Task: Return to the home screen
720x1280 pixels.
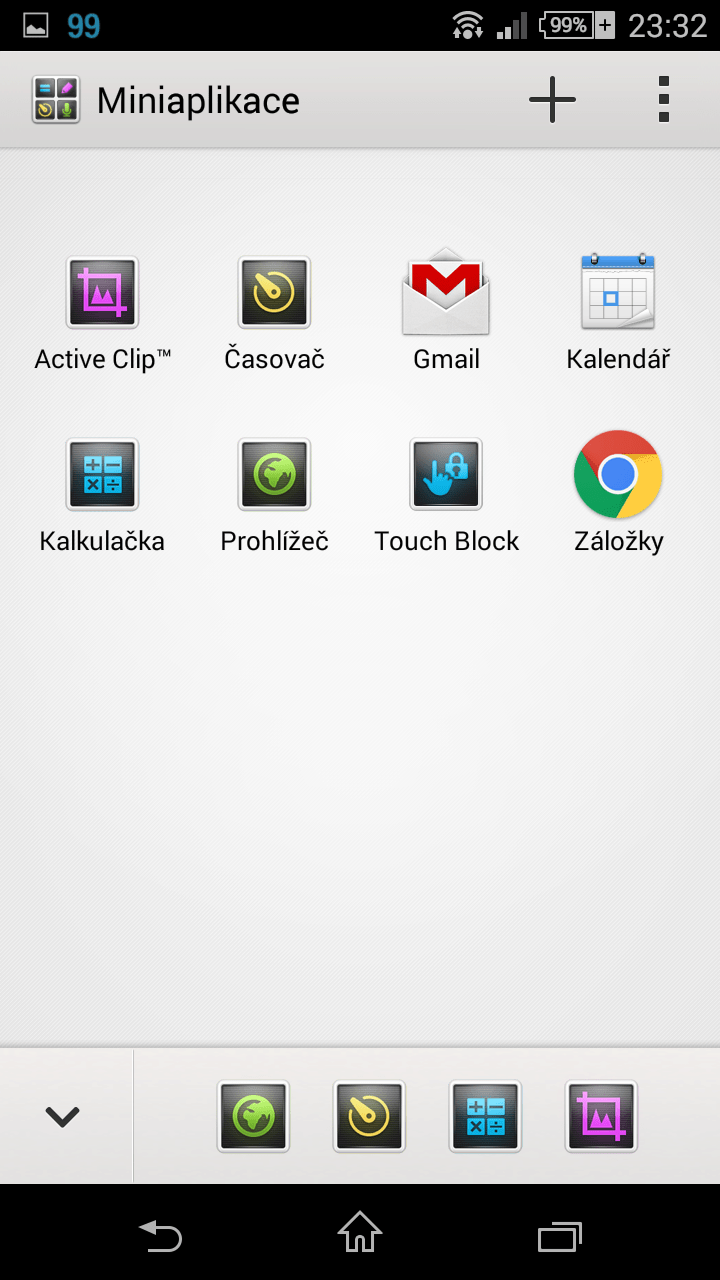Action: [x=360, y=1232]
